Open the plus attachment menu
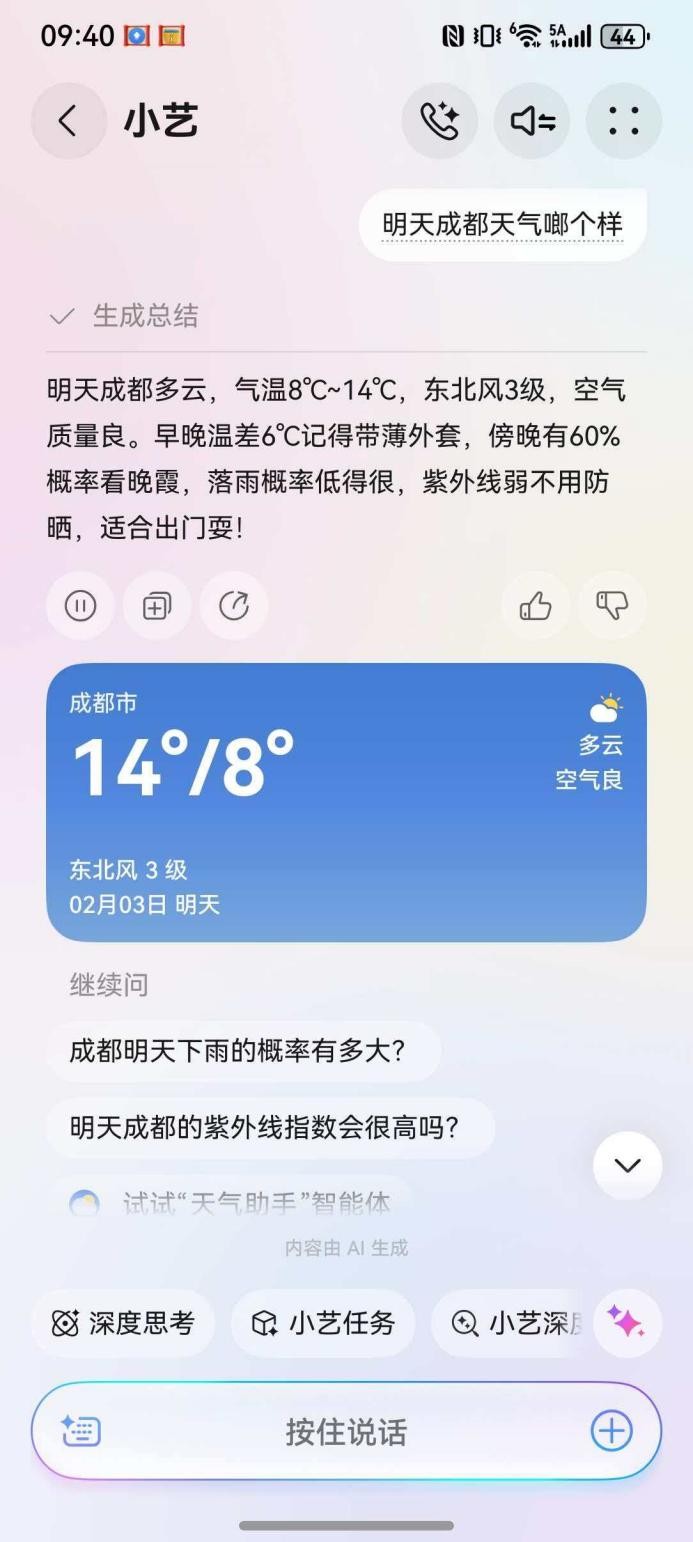The height and width of the screenshot is (1542, 693). (x=611, y=1431)
